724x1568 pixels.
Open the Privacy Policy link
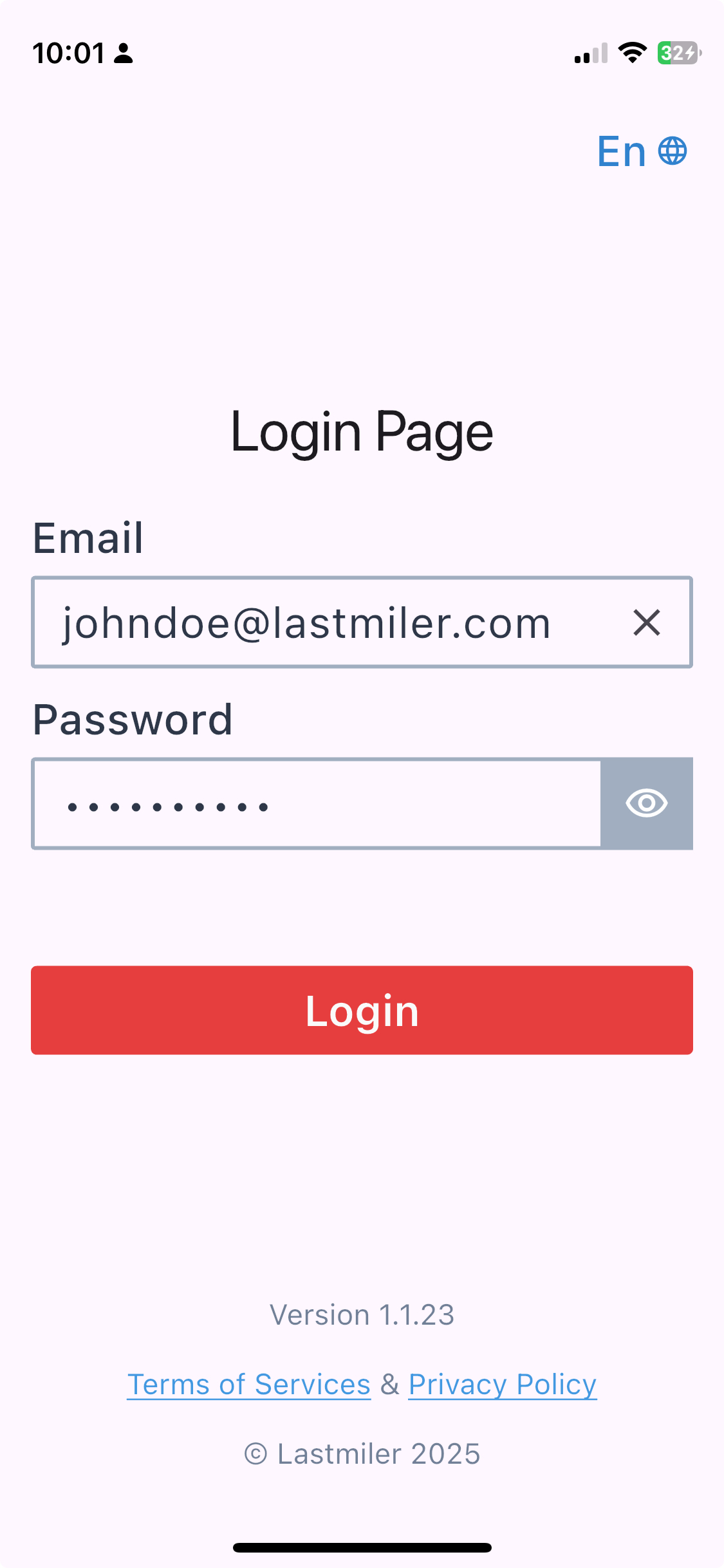pyautogui.click(x=503, y=1385)
